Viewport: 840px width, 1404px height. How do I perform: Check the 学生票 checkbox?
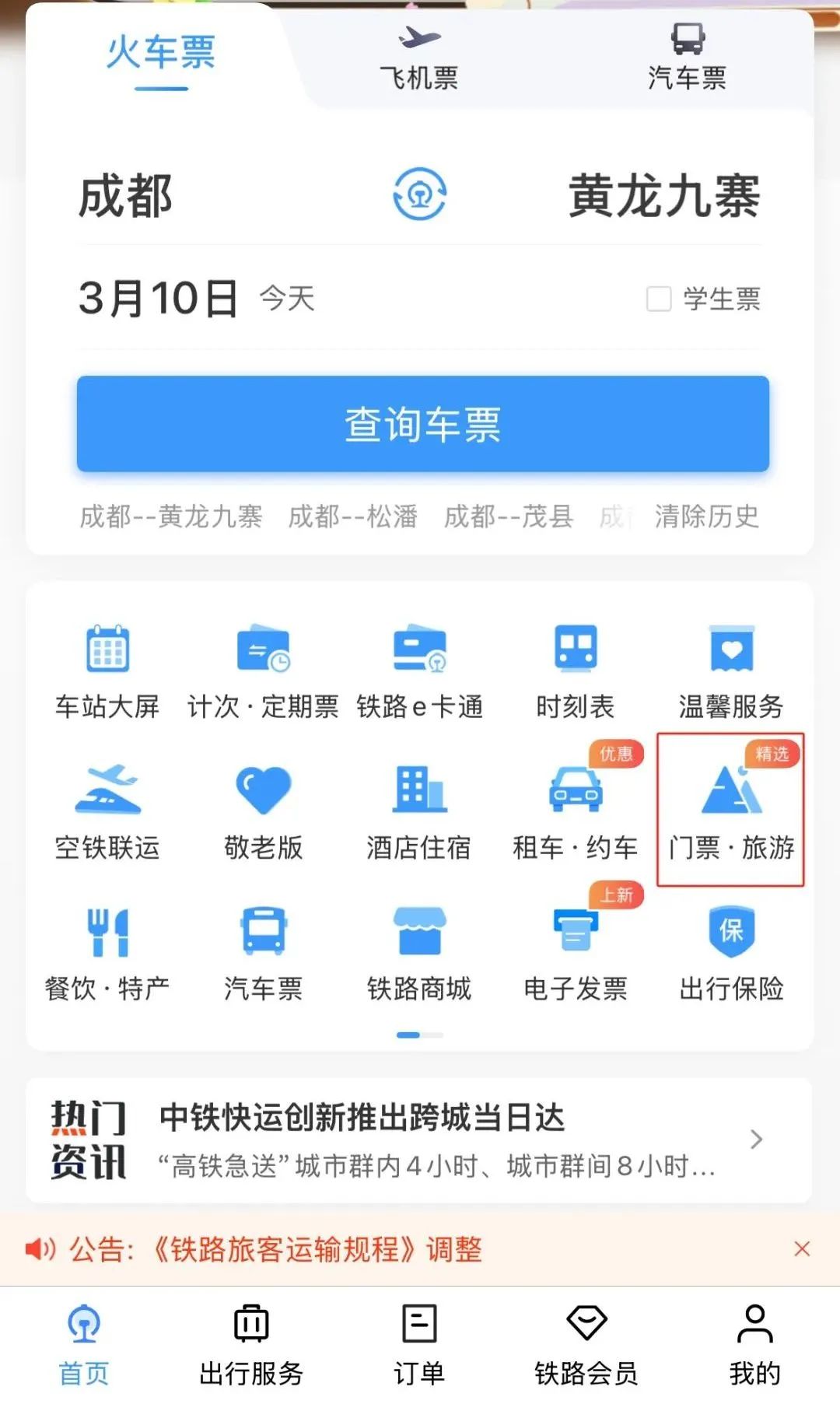659,299
